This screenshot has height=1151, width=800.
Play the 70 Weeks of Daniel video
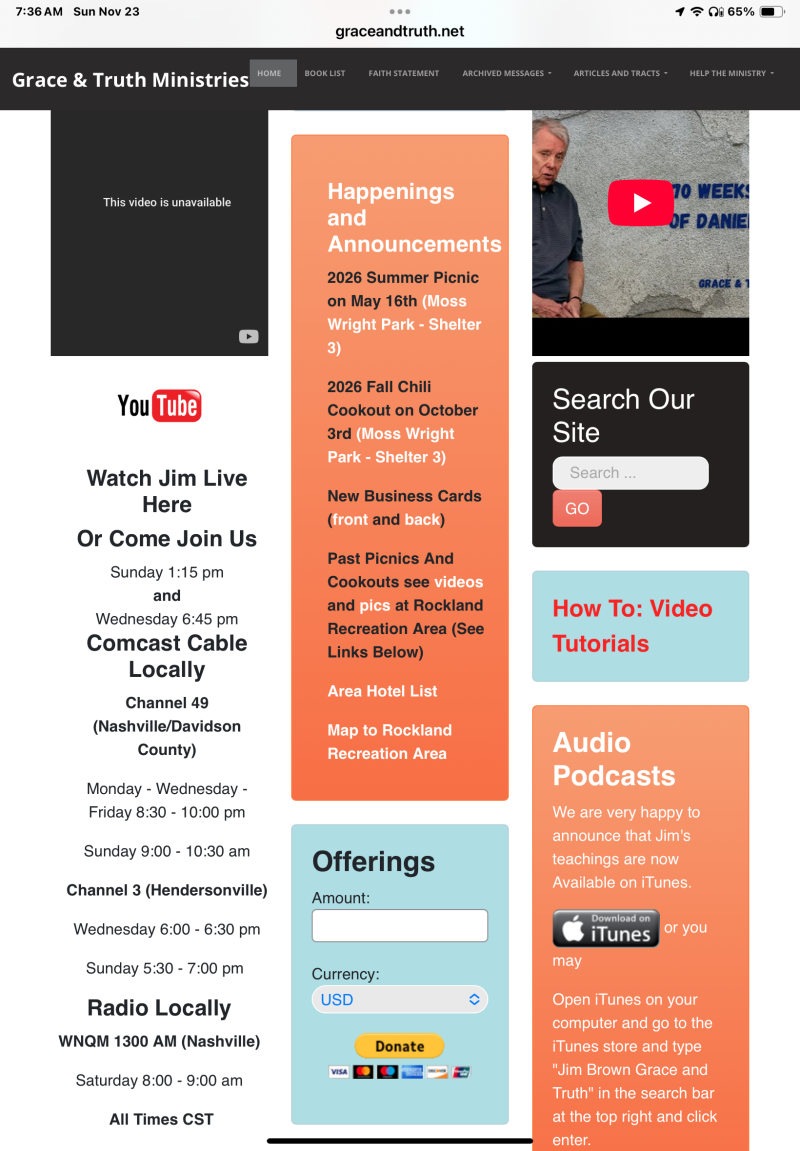coord(640,203)
